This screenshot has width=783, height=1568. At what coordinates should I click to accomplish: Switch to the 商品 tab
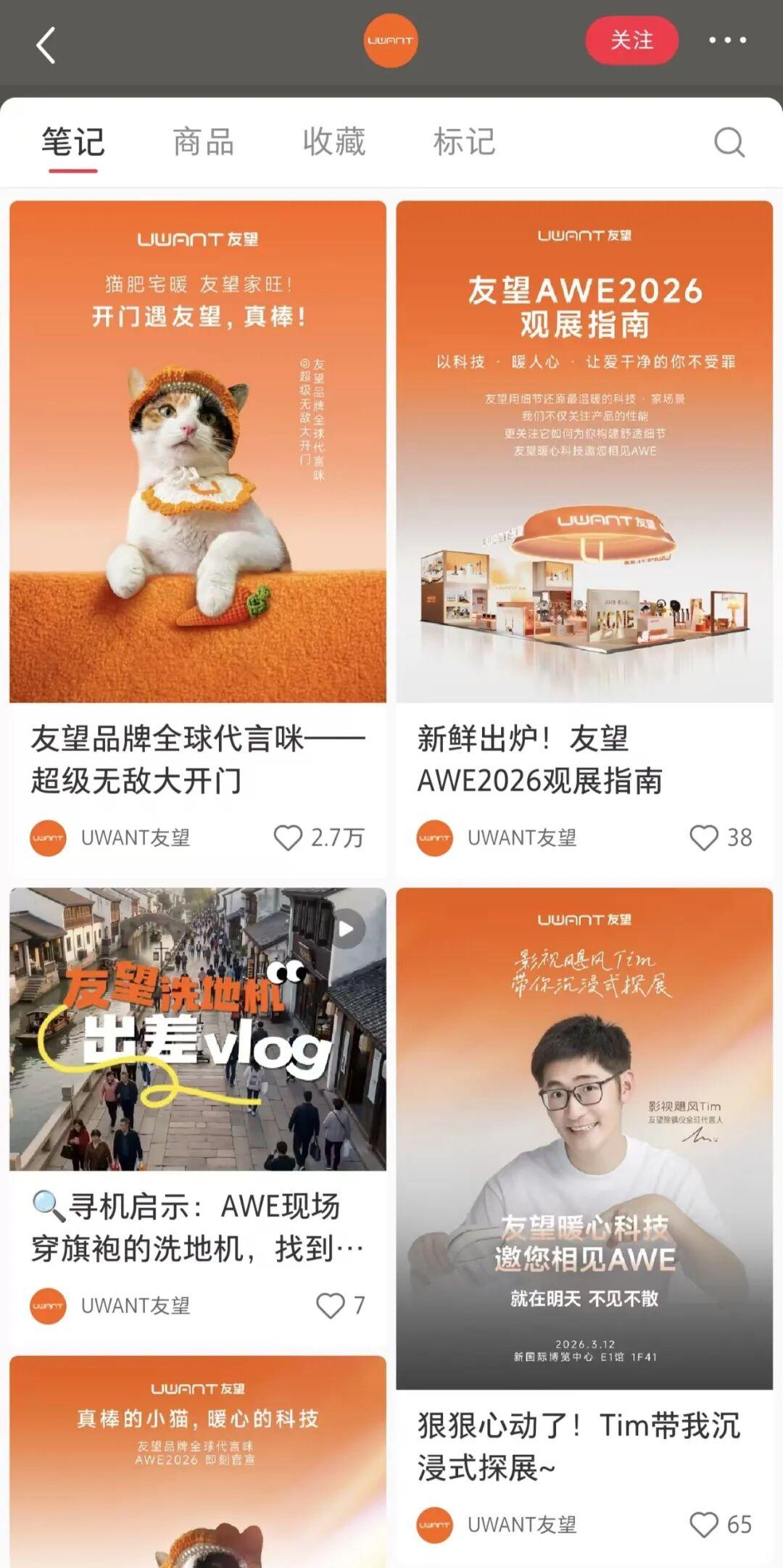pyautogui.click(x=202, y=142)
